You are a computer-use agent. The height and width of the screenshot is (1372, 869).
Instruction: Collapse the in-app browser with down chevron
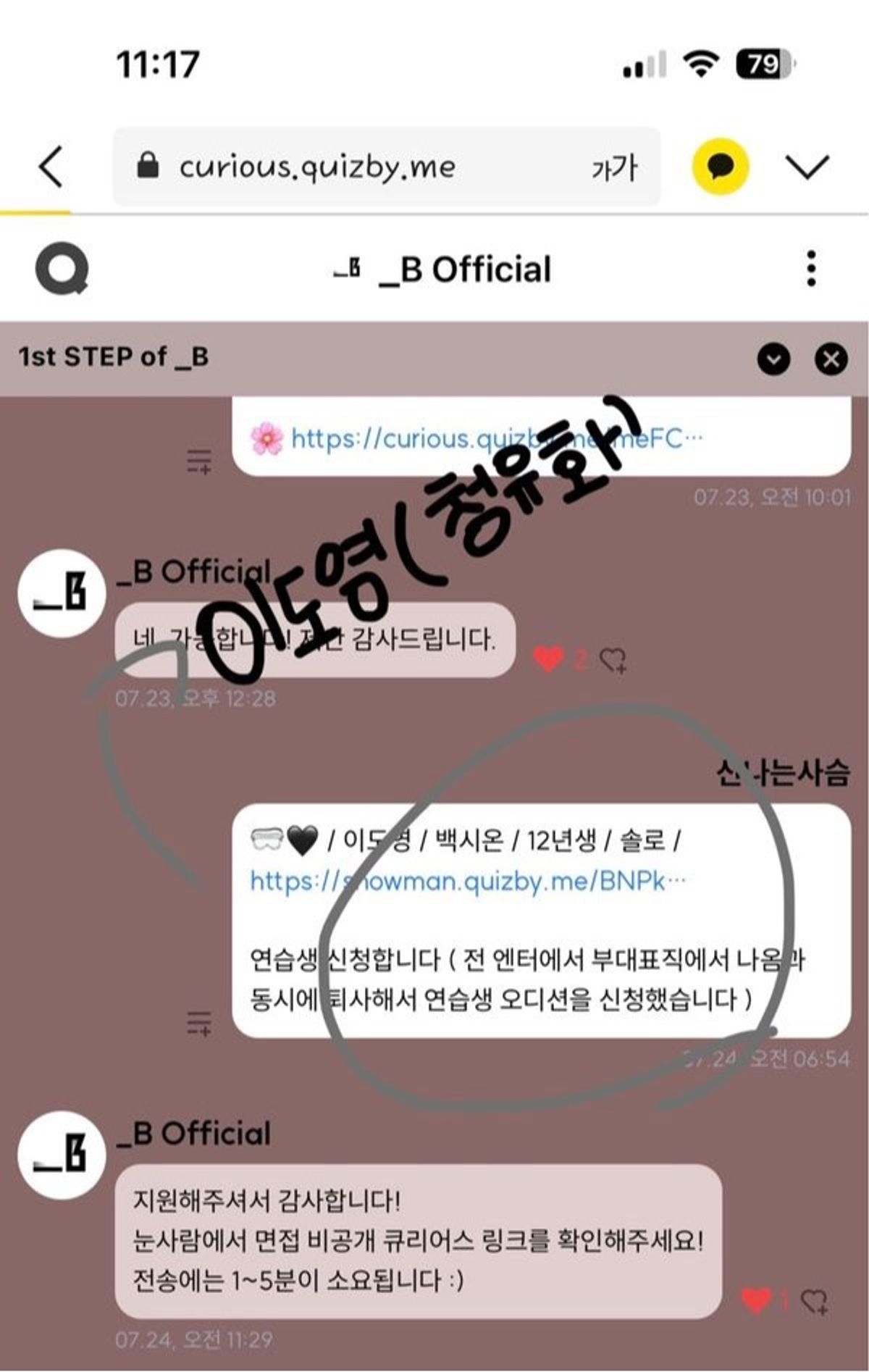click(807, 167)
